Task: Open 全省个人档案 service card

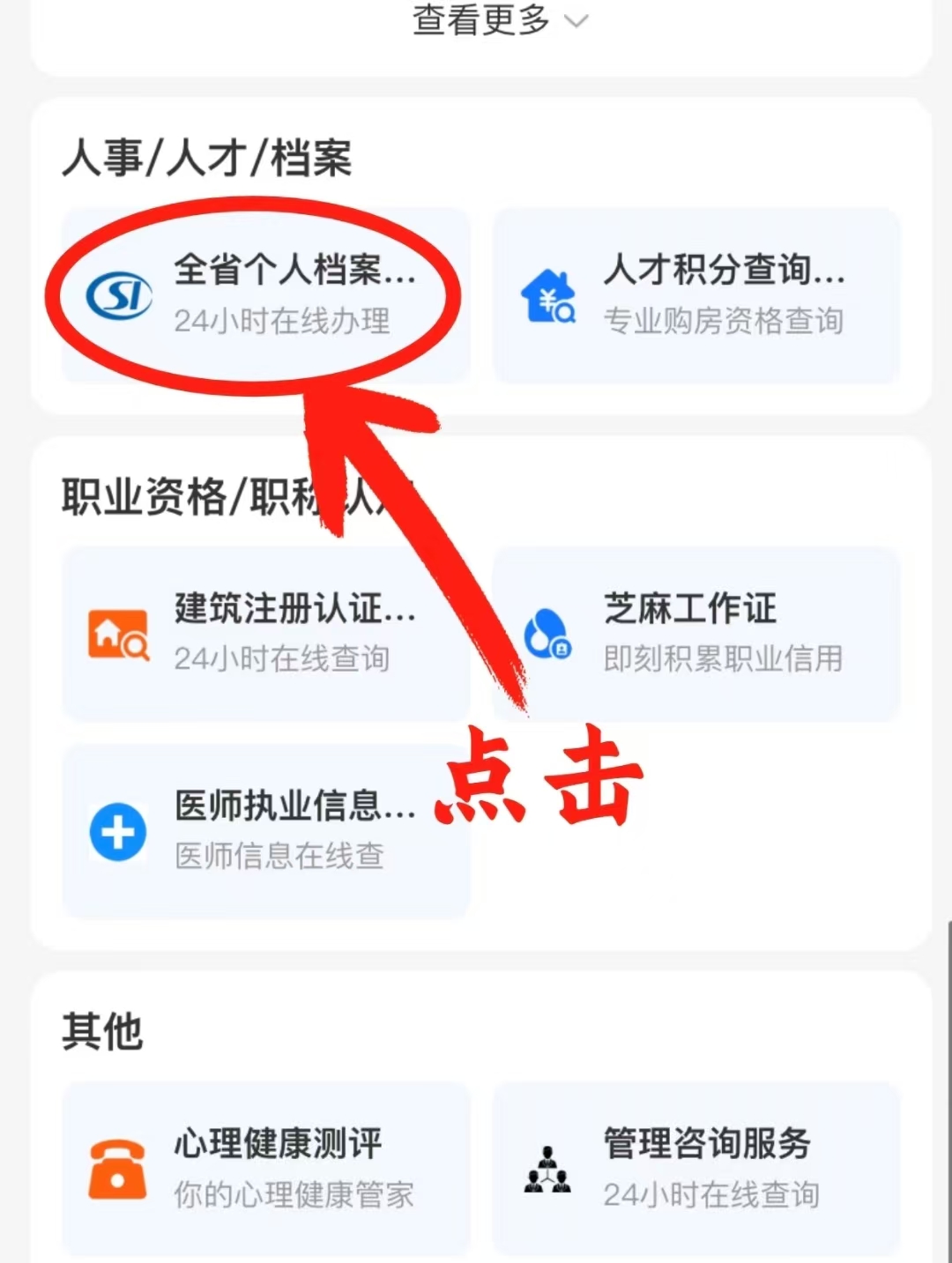Action: 264,295
